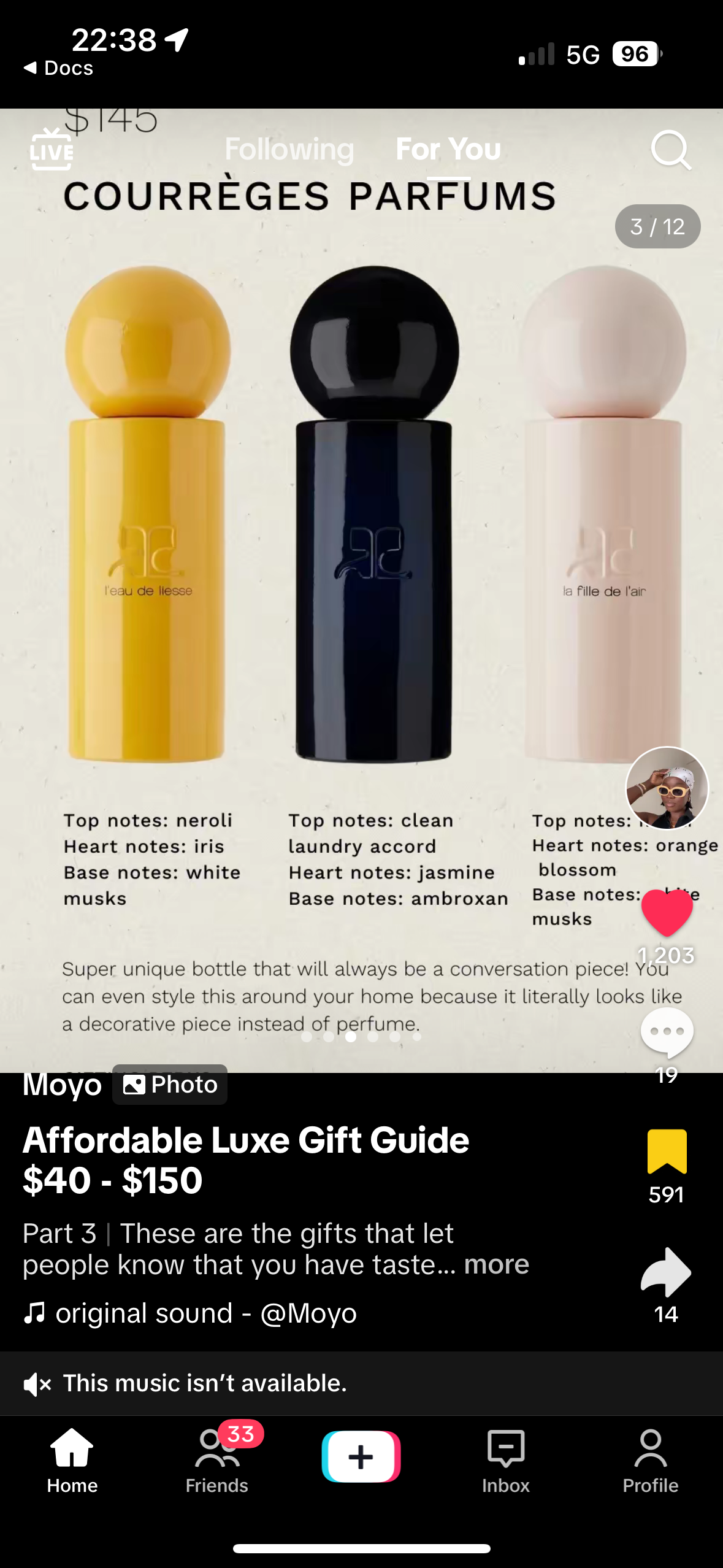Expand the caption with "more"
This screenshot has height=1568, width=723.
[x=496, y=1264]
